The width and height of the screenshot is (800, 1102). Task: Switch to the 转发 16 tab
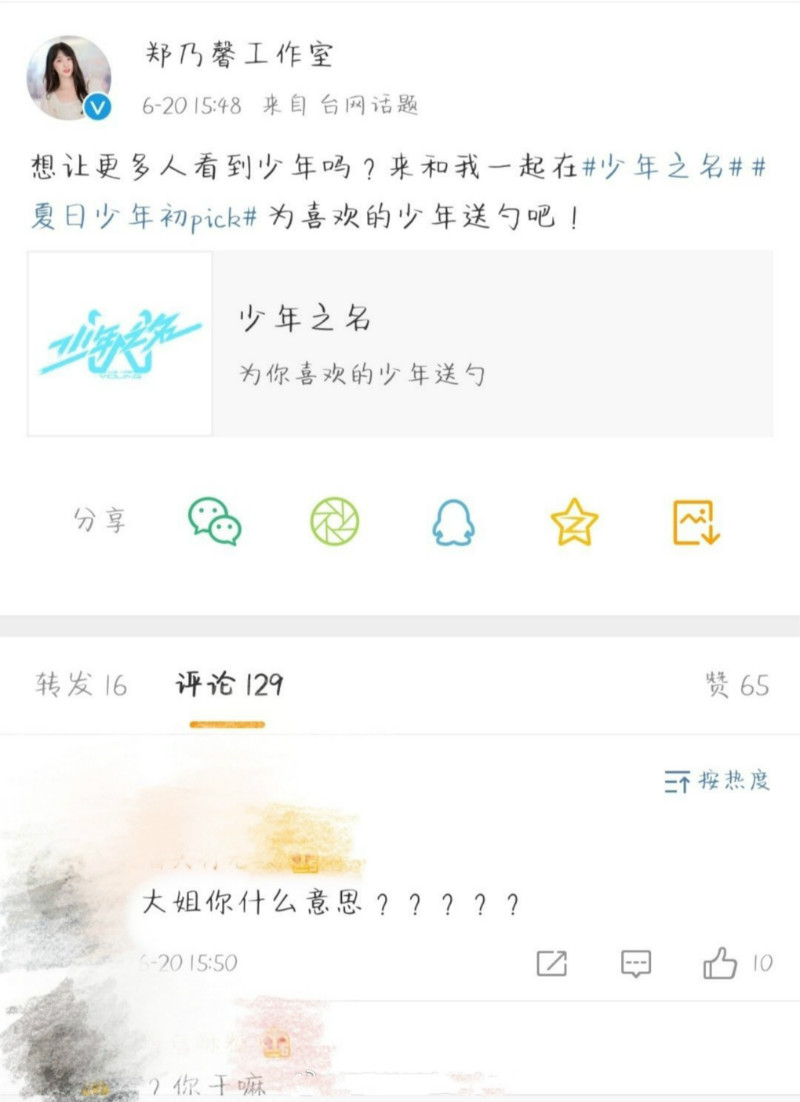point(82,685)
